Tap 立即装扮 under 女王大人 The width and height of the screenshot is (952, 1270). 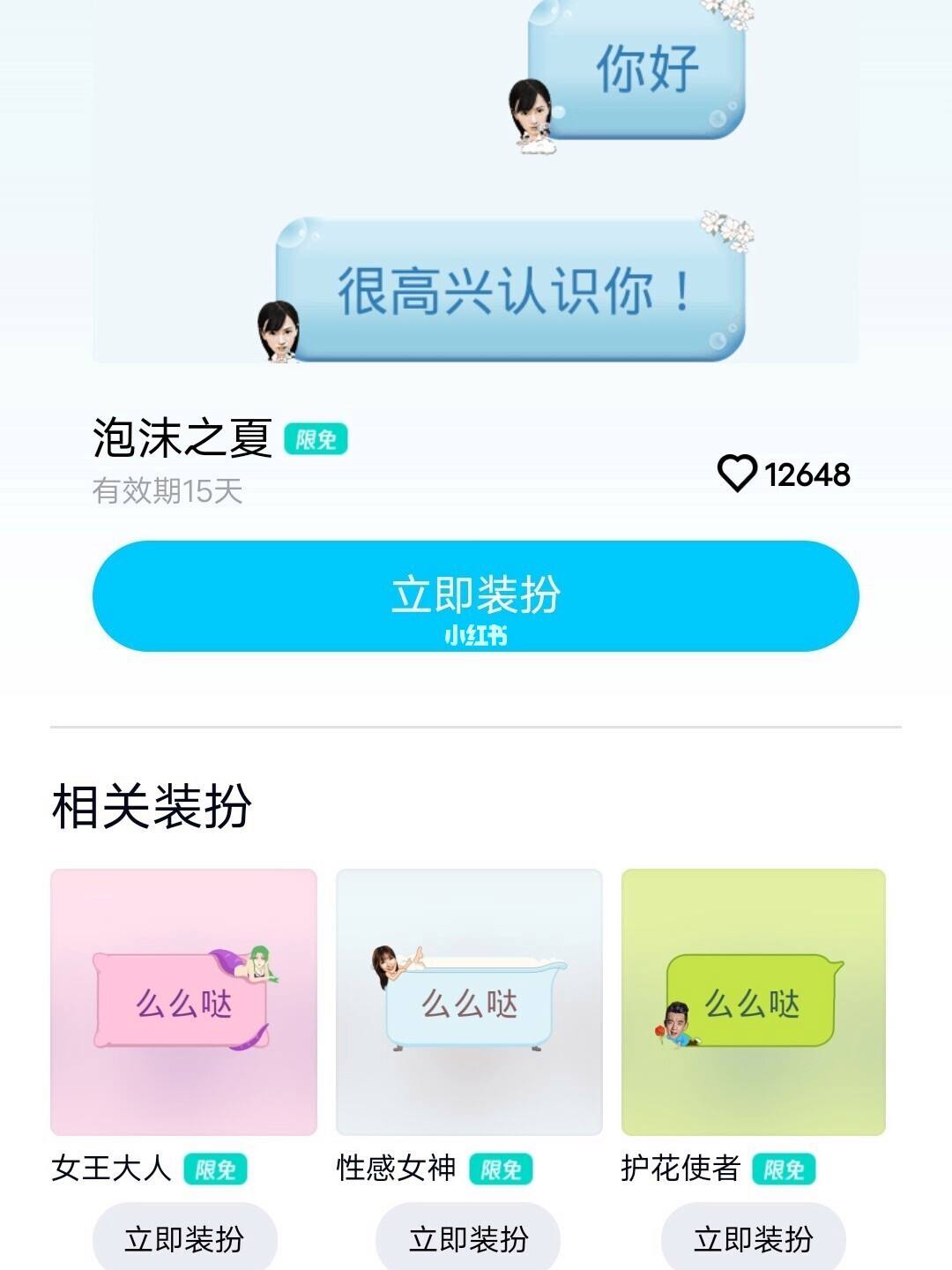(184, 1239)
